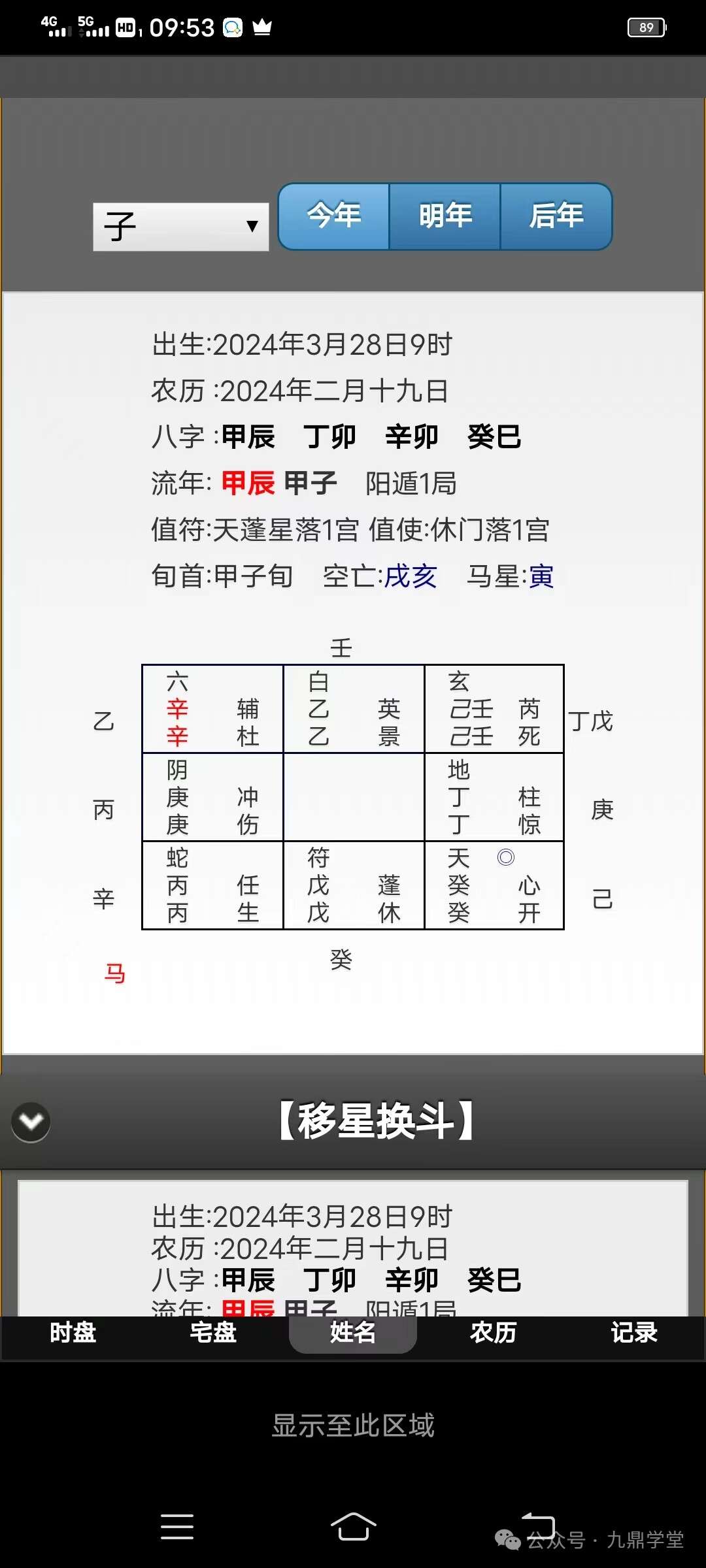Switch to the 时盘 tab

[73, 1332]
